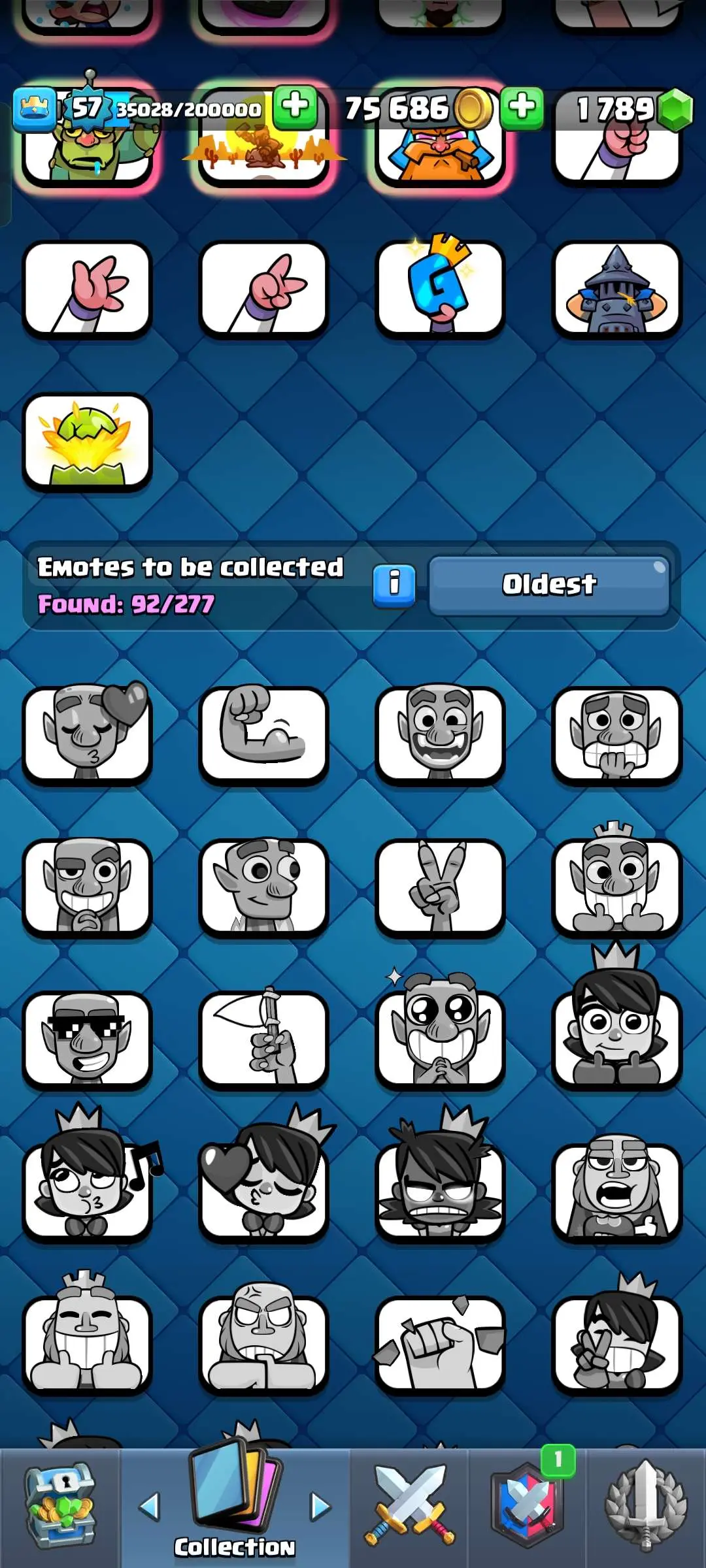The image size is (706, 1568).
Task: Select the golden G crown emote
Action: pos(440,287)
